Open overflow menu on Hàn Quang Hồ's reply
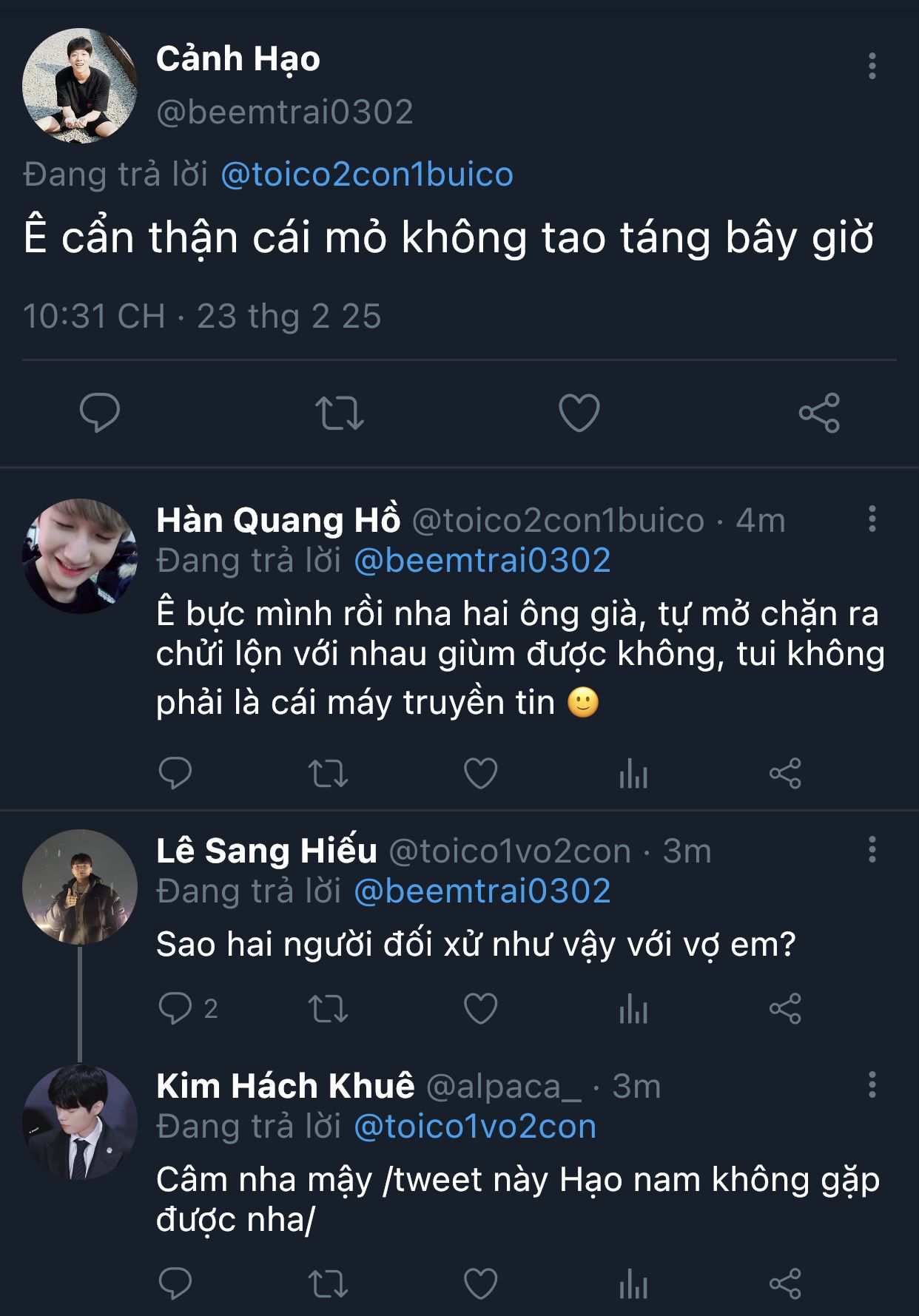This screenshot has width=919, height=1316. [x=872, y=519]
